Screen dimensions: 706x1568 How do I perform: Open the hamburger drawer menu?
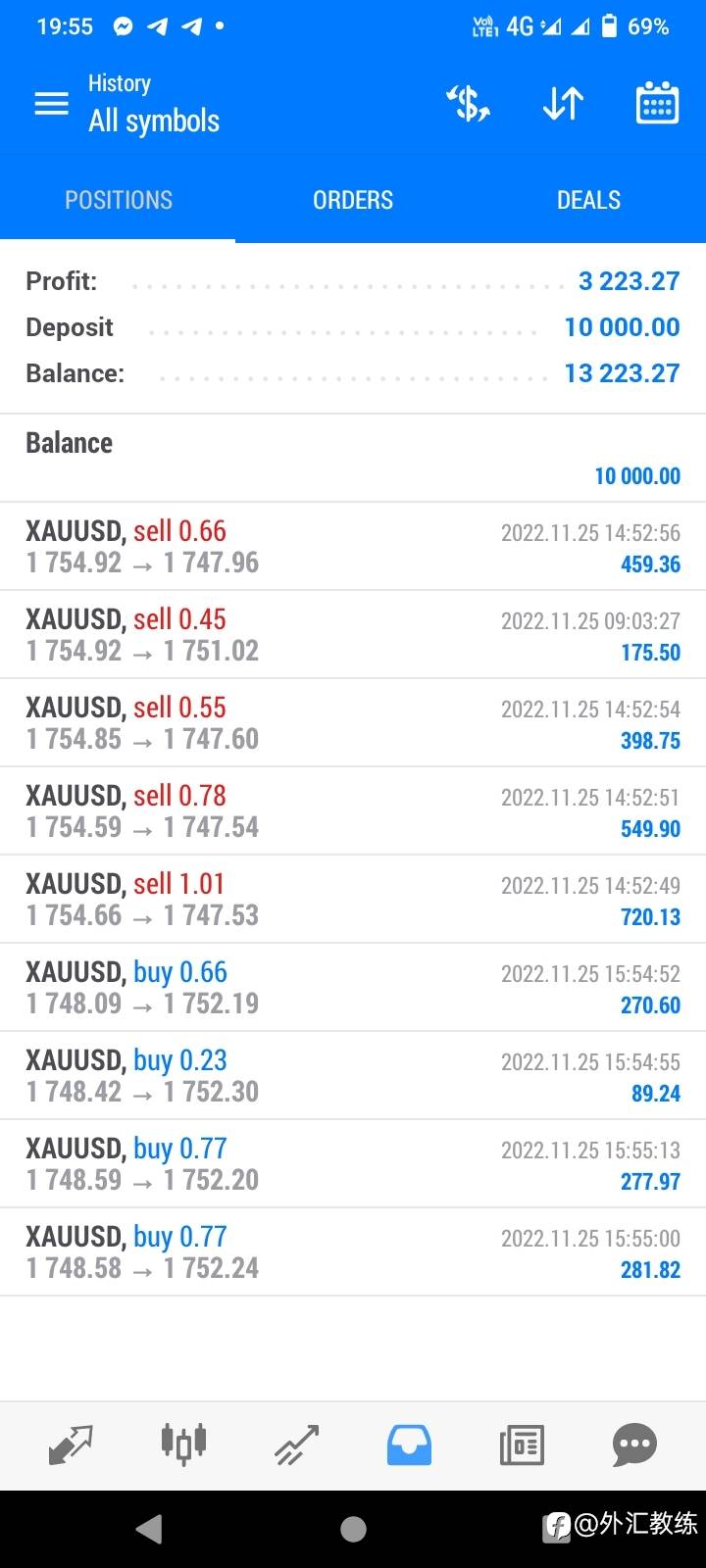(51, 103)
